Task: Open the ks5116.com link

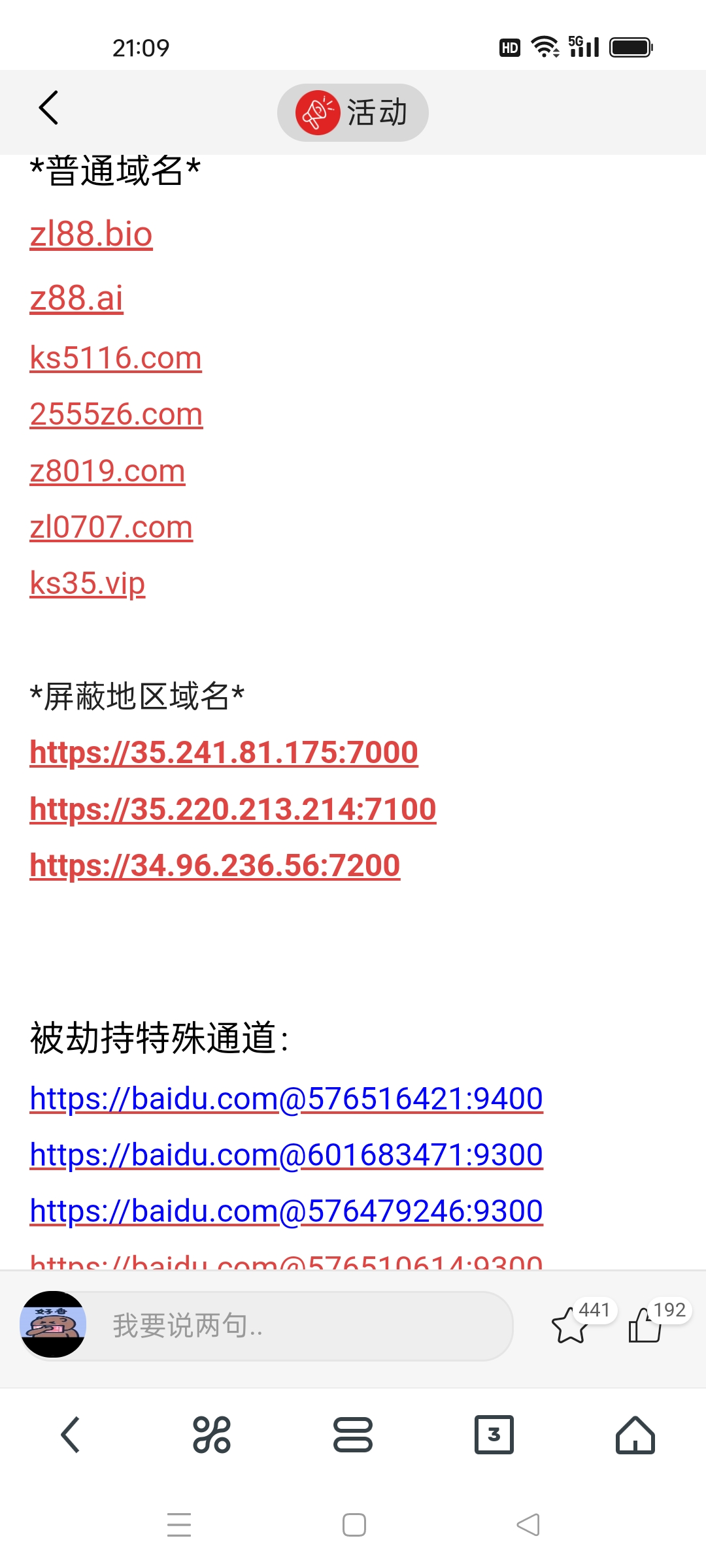Action: coord(116,358)
